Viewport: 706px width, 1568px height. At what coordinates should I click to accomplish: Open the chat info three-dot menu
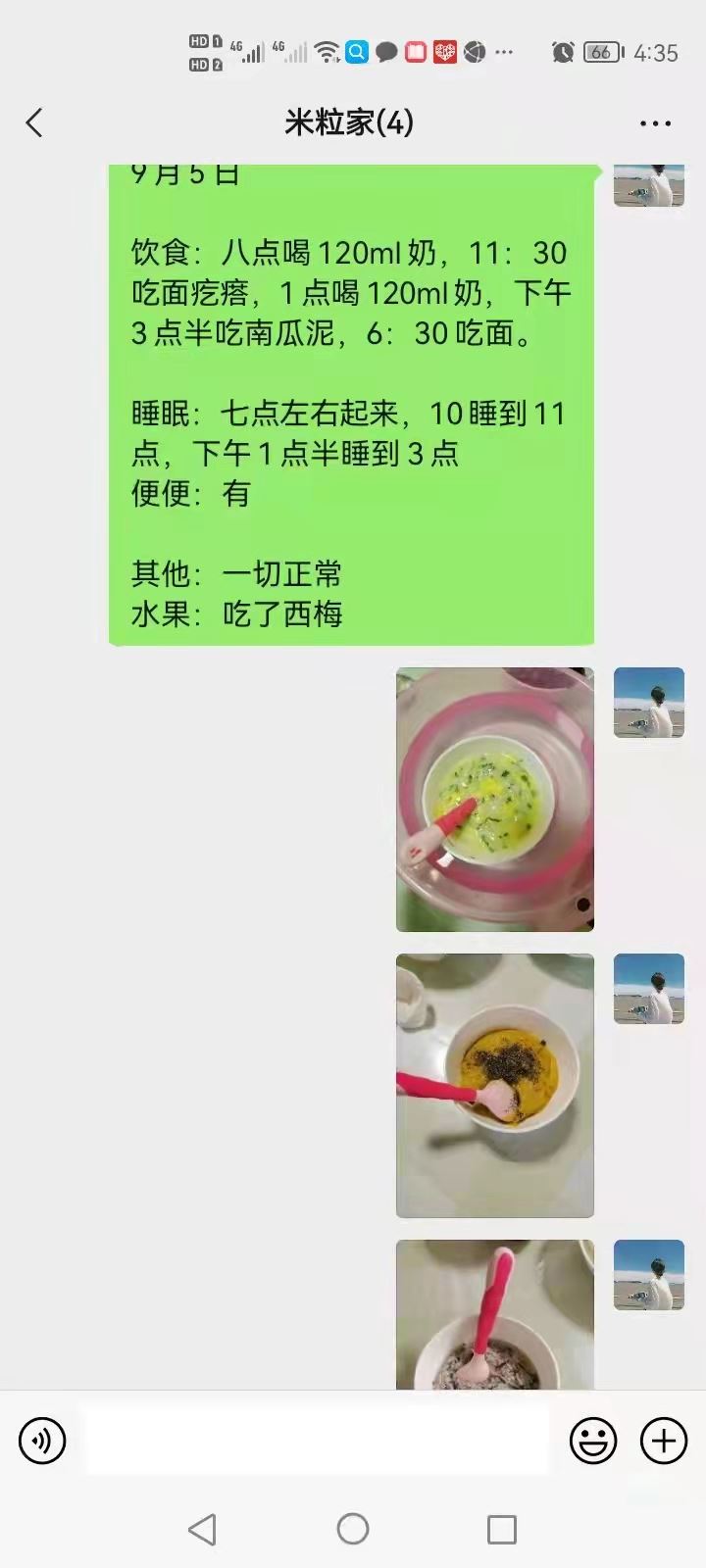(x=655, y=123)
